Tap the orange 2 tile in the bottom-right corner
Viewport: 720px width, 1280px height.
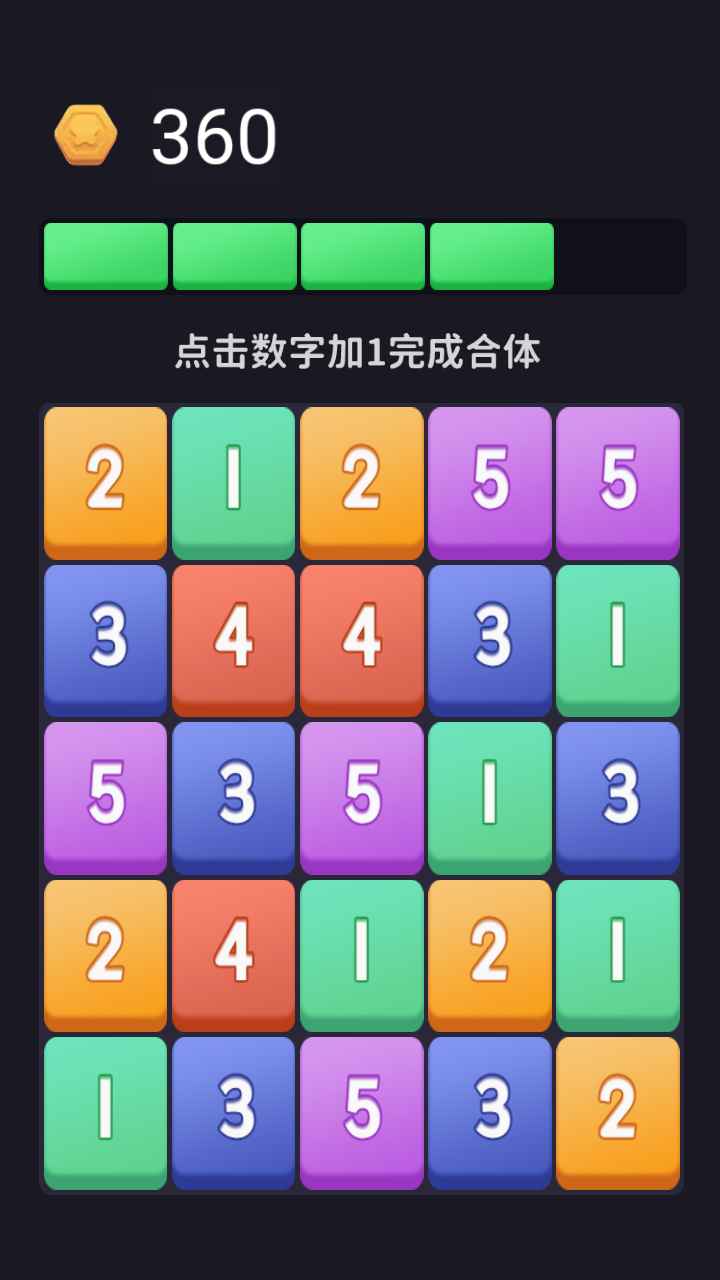pyautogui.click(x=618, y=1112)
